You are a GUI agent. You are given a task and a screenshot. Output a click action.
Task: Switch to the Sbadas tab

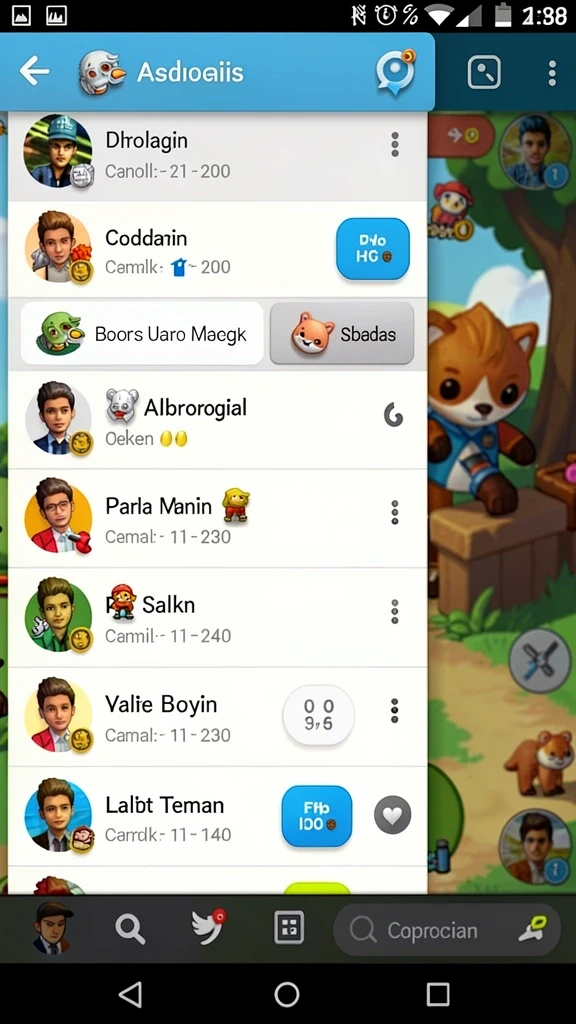[342, 334]
